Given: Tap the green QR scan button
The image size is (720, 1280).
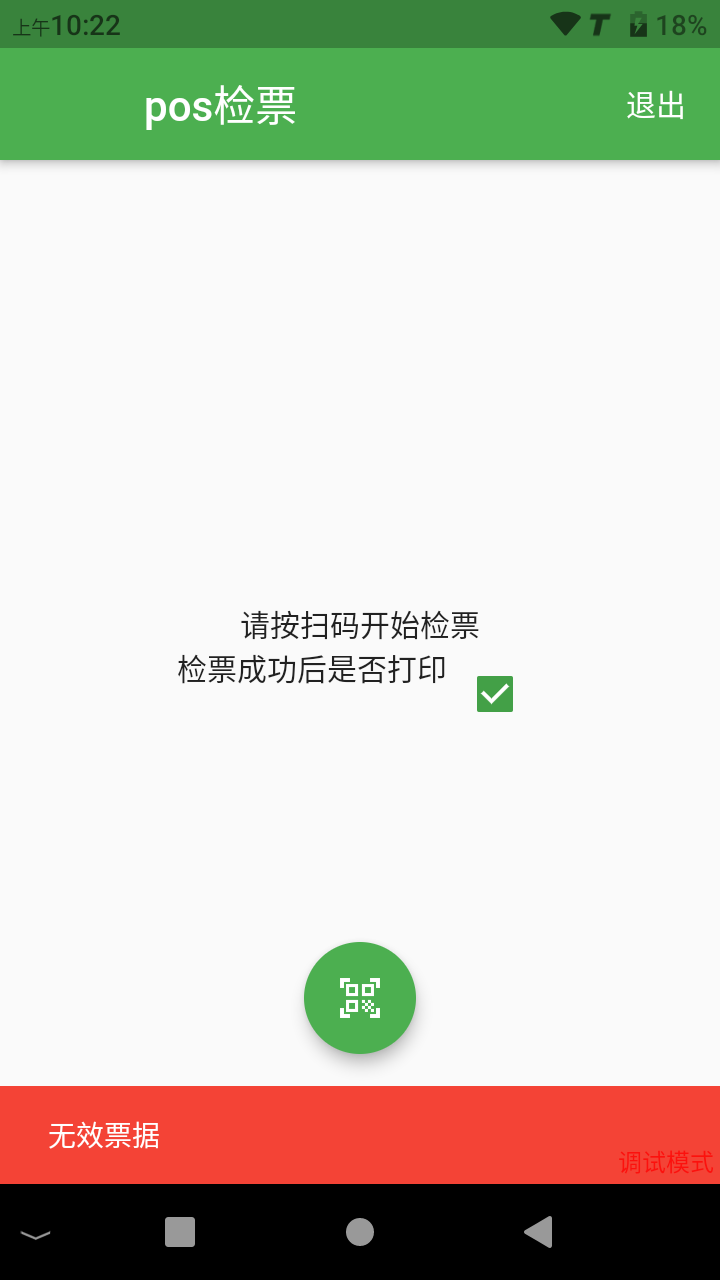Looking at the screenshot, I should click(x=360, y=997).
